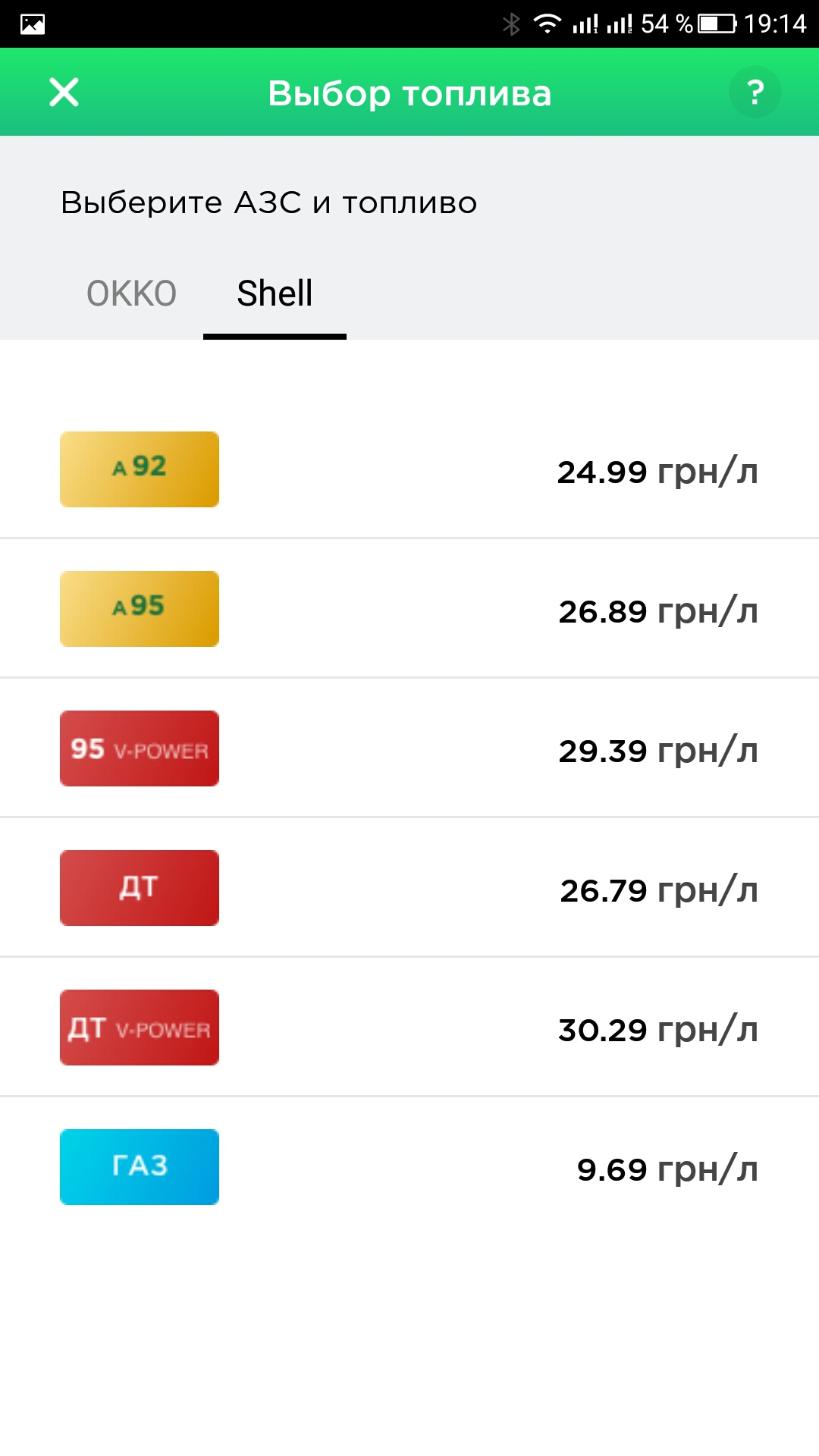Screen dimensions: 819x1456
Task: Switch to the OKKO tab
Action: [131, 293]
